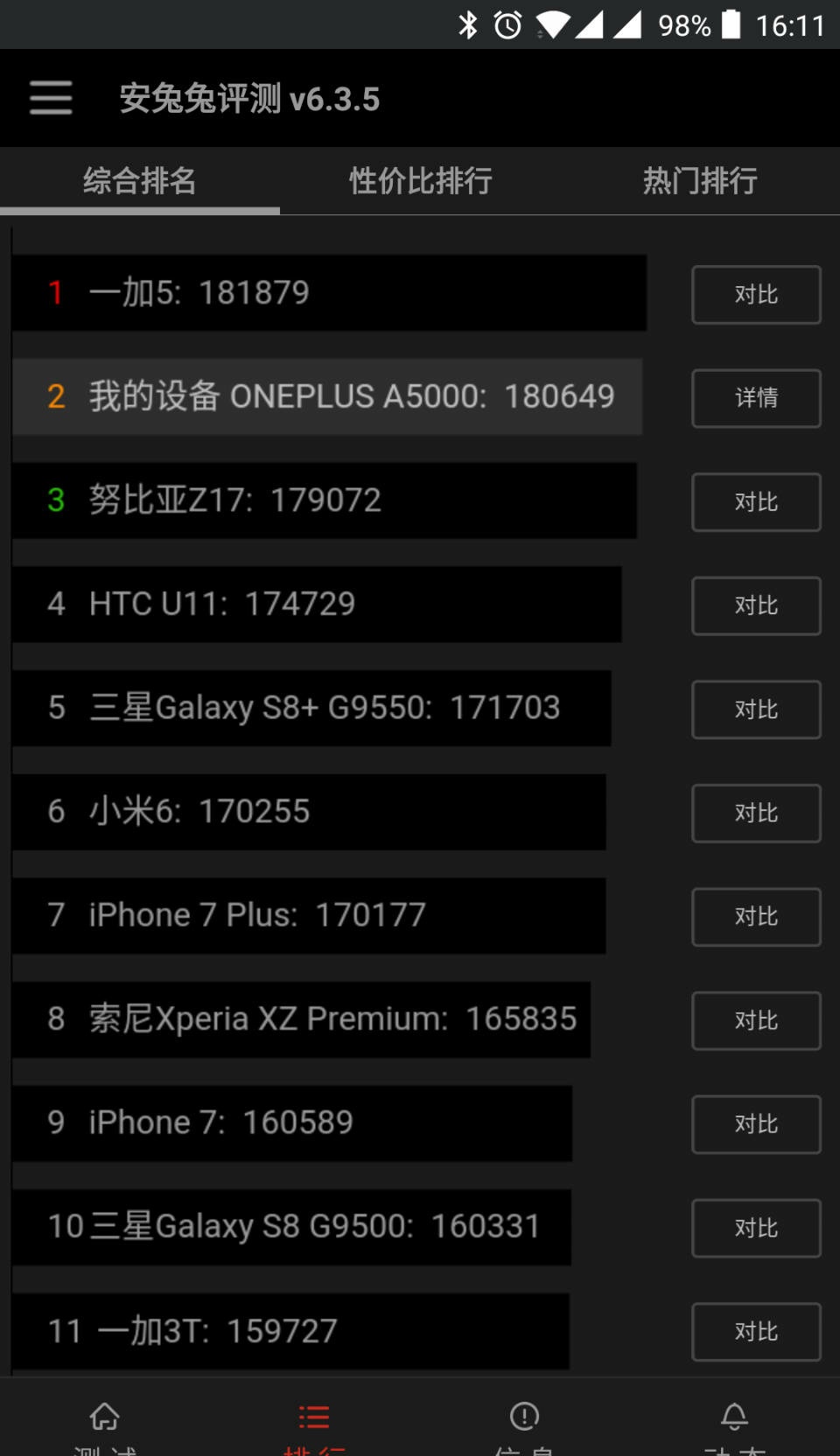The image size is (840, 1456).
Task: Tap the battery indicator in status bar
Action: [733, 26]
